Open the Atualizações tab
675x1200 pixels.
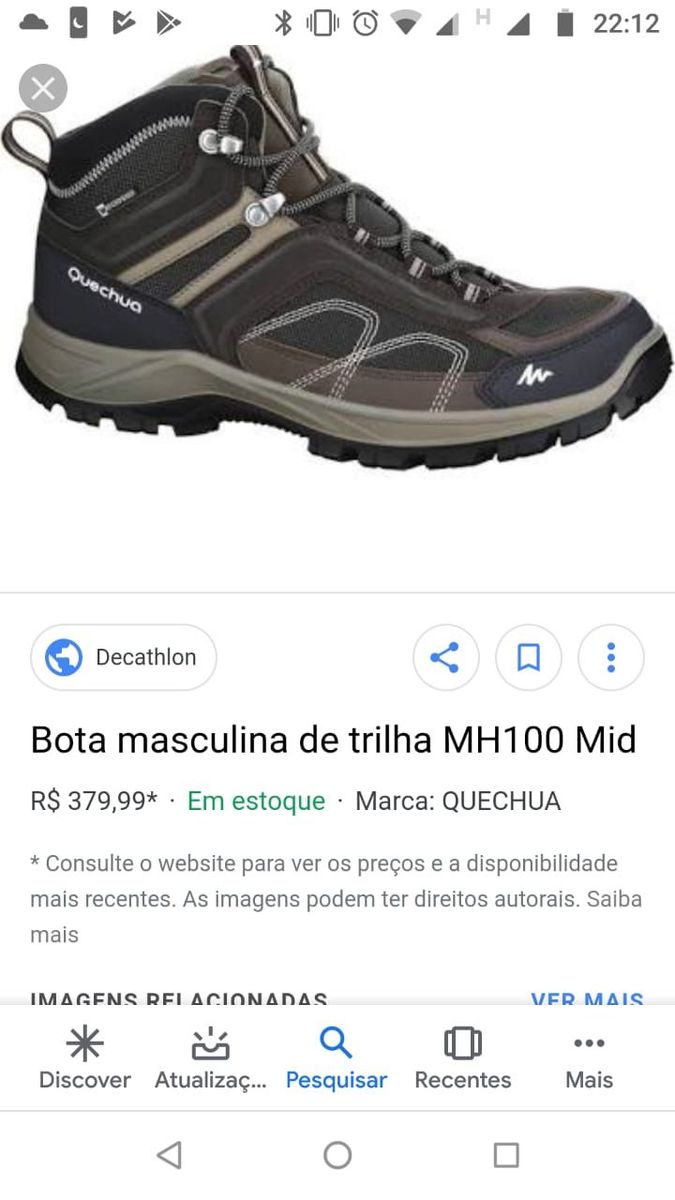pos(210,1058)
